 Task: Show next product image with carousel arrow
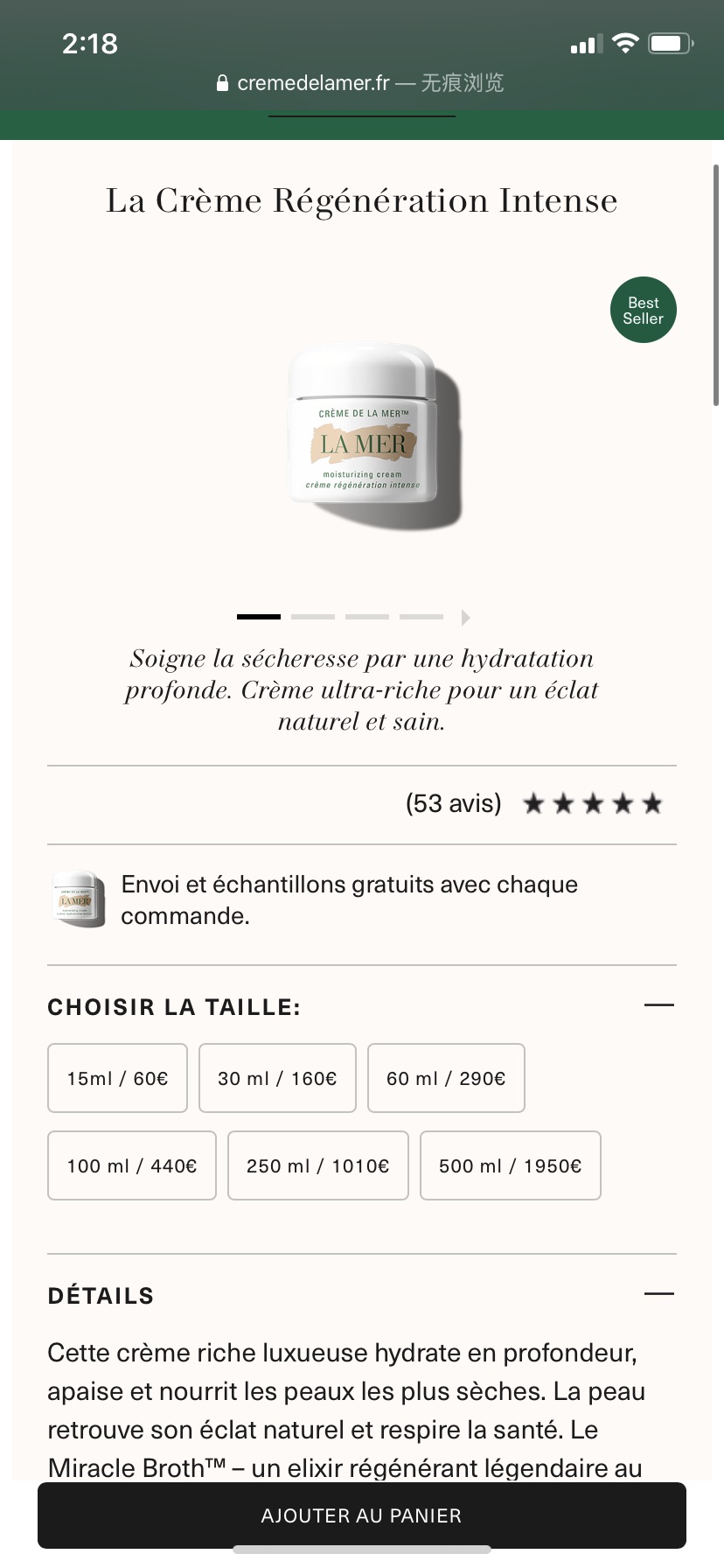(x=466, y=617)
